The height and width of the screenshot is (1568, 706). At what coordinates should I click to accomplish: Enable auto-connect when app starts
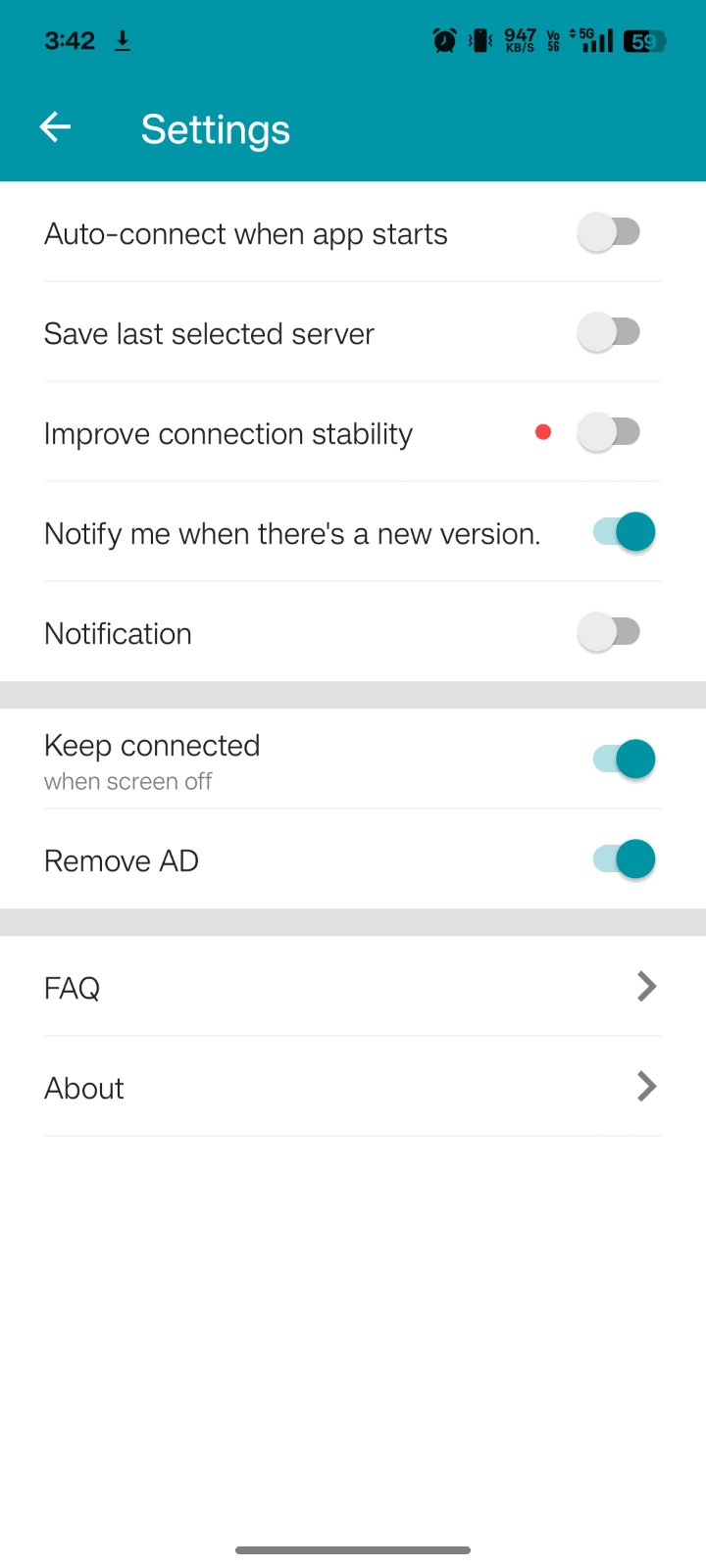point(609,233)
